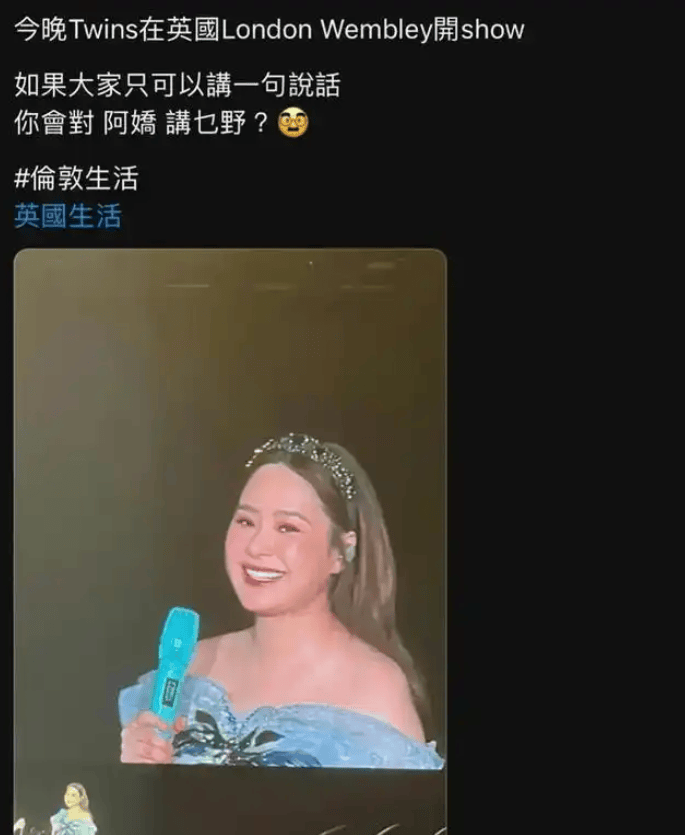Open the concert photo in the post
The width and height of the screenshot is (685, 835).
(x=230, y=510)
